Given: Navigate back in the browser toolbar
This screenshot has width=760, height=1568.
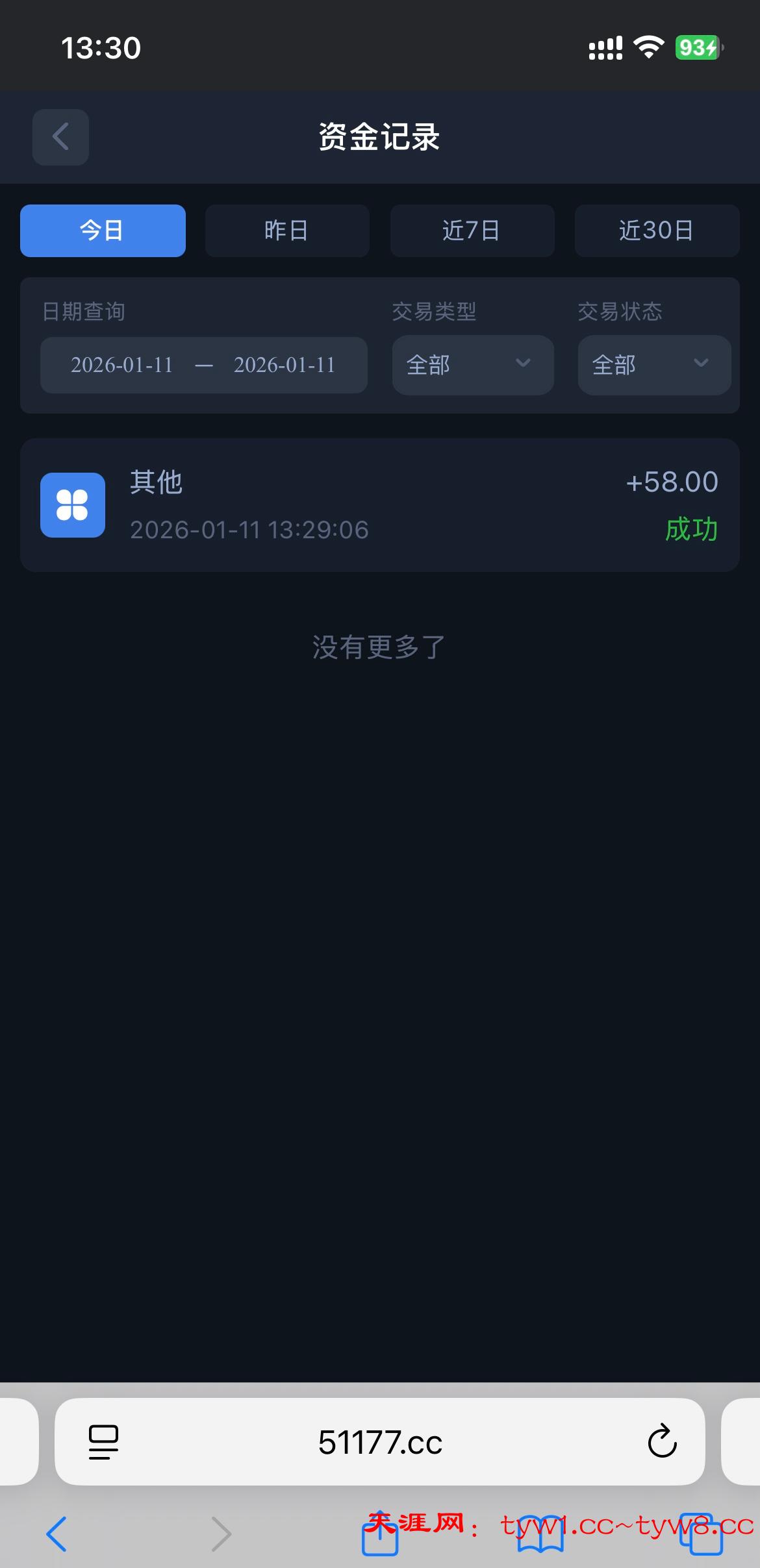Looking at the screenshot, I should click(x=57, y=1534).
